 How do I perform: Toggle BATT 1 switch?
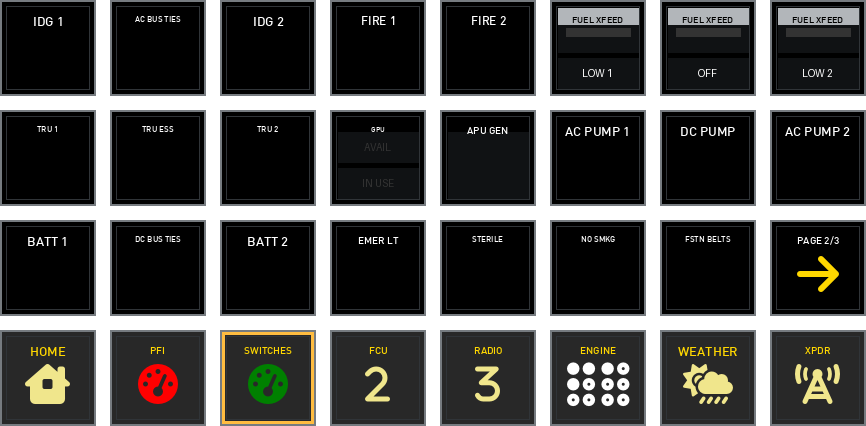pos(48,268)
